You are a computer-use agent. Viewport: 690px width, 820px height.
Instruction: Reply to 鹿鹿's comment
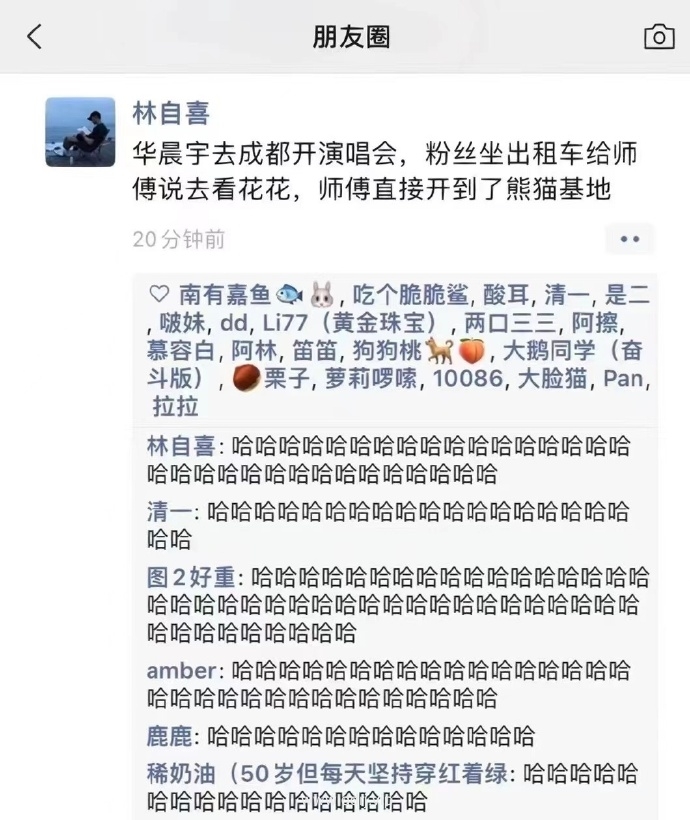tap(370, 737)
